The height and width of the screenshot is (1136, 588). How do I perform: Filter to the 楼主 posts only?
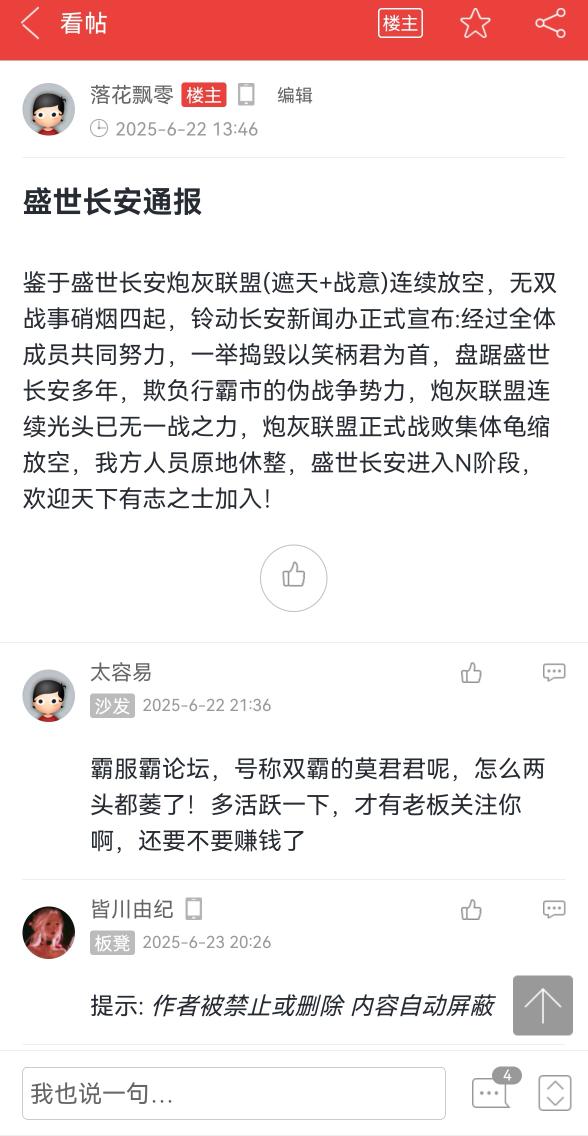(400, 23)
